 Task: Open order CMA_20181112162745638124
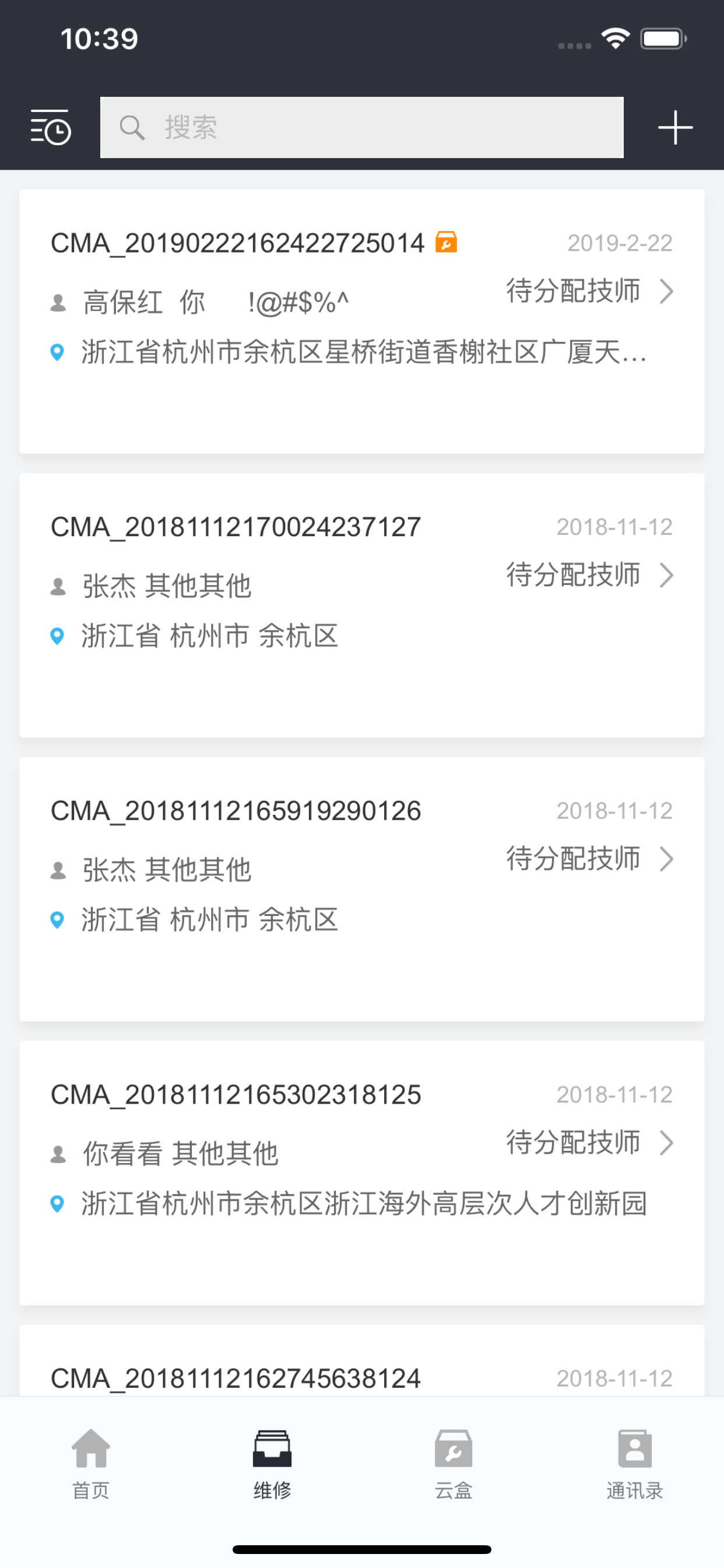click(361, 1360)
